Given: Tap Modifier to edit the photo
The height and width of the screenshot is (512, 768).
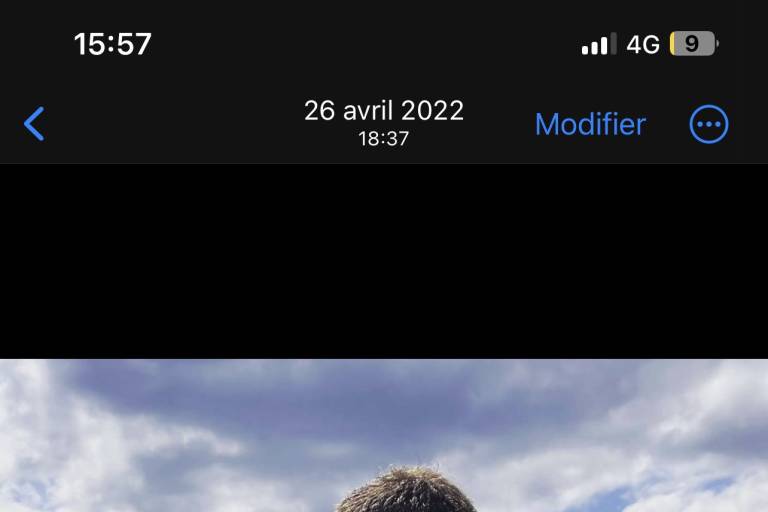Looking at the screenshot, I should (590, 124).
